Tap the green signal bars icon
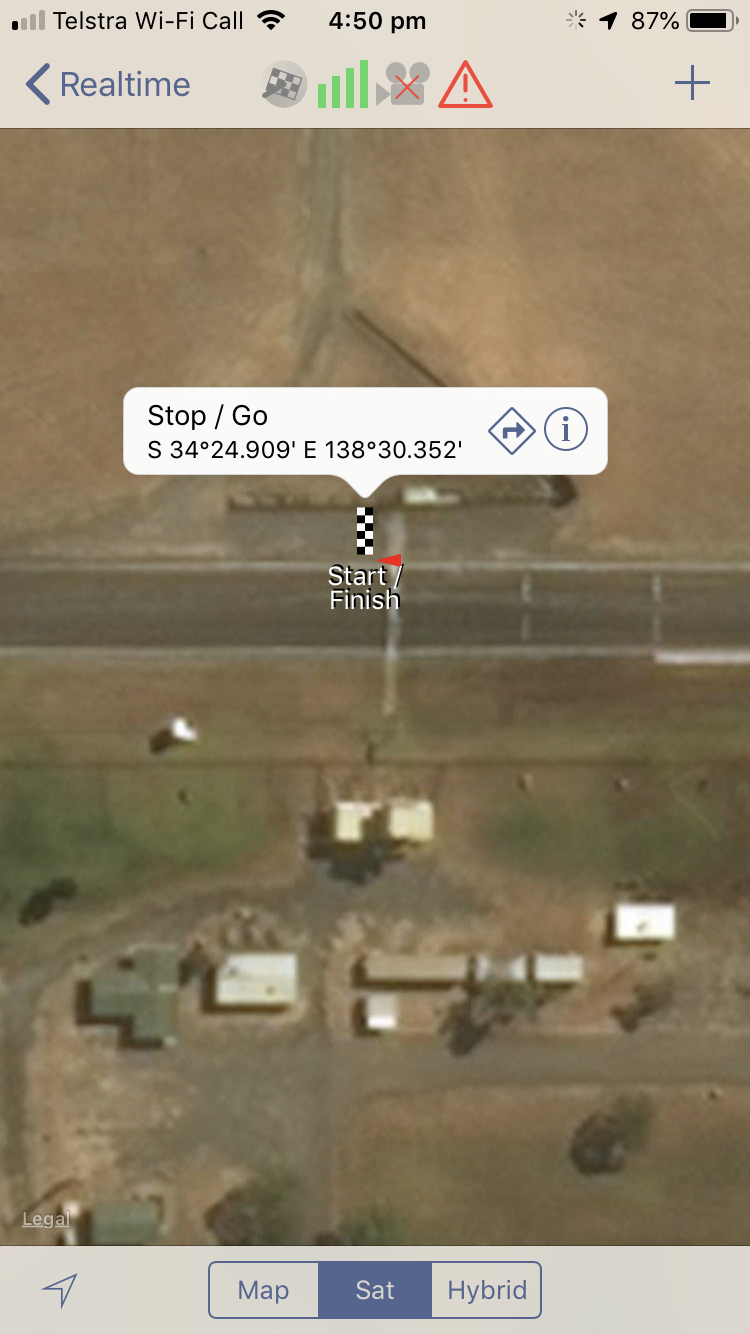The width and height of the screenshot is (750, 1334). click(343, 85)
